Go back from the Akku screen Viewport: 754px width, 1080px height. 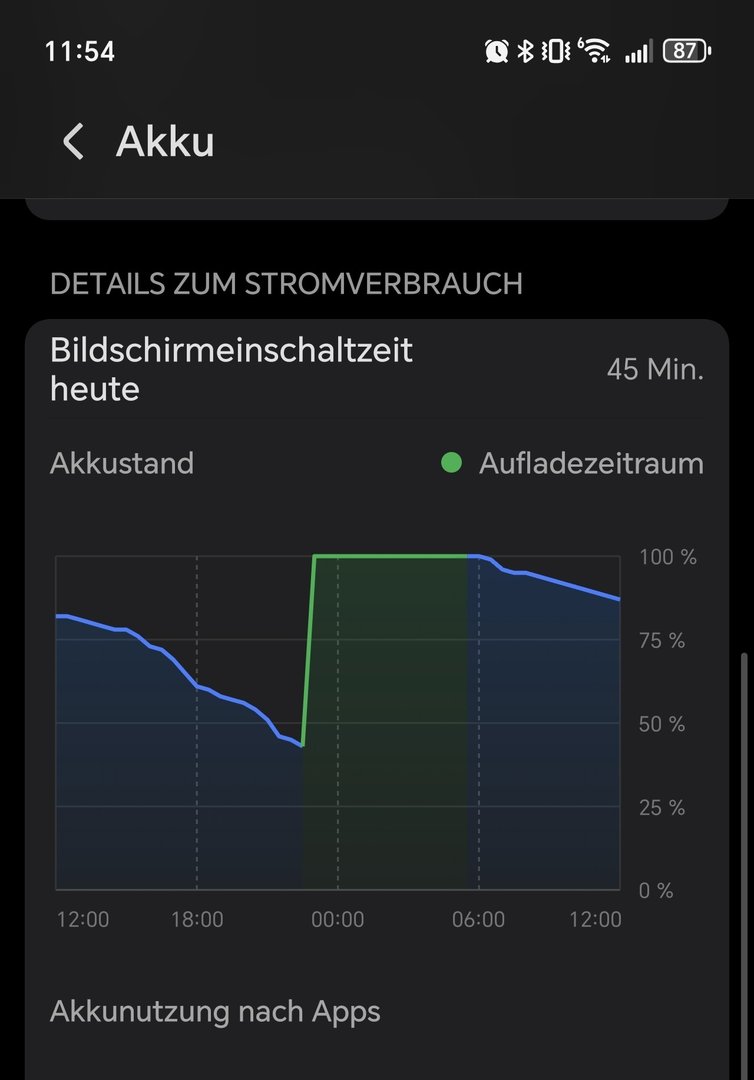[73, 141]
